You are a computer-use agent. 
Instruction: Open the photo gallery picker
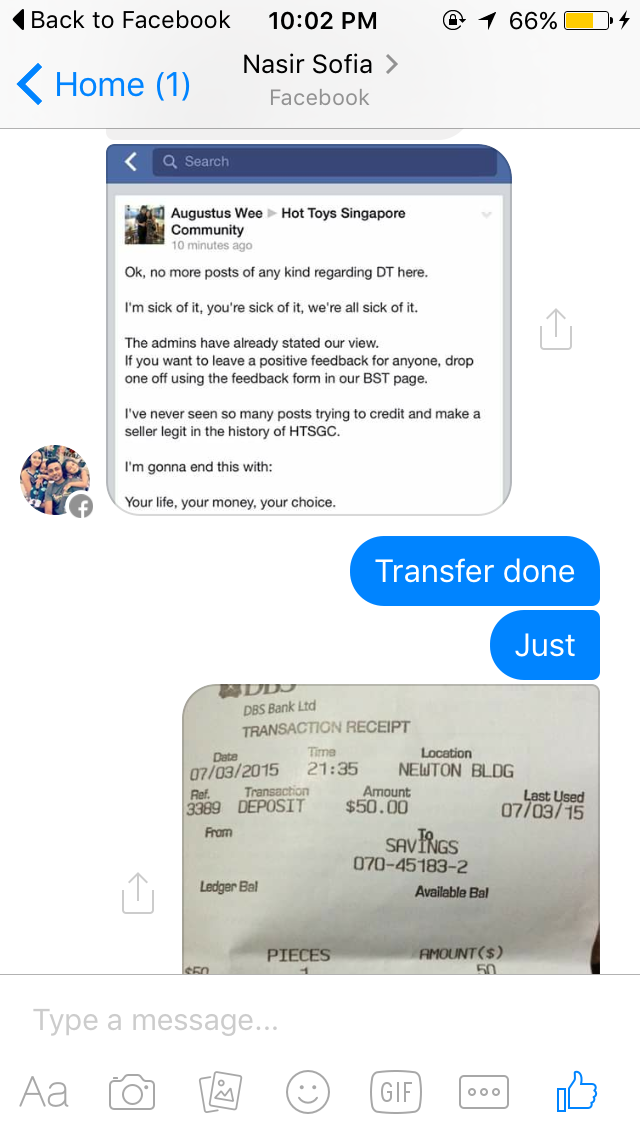(x=220, y=1092)
